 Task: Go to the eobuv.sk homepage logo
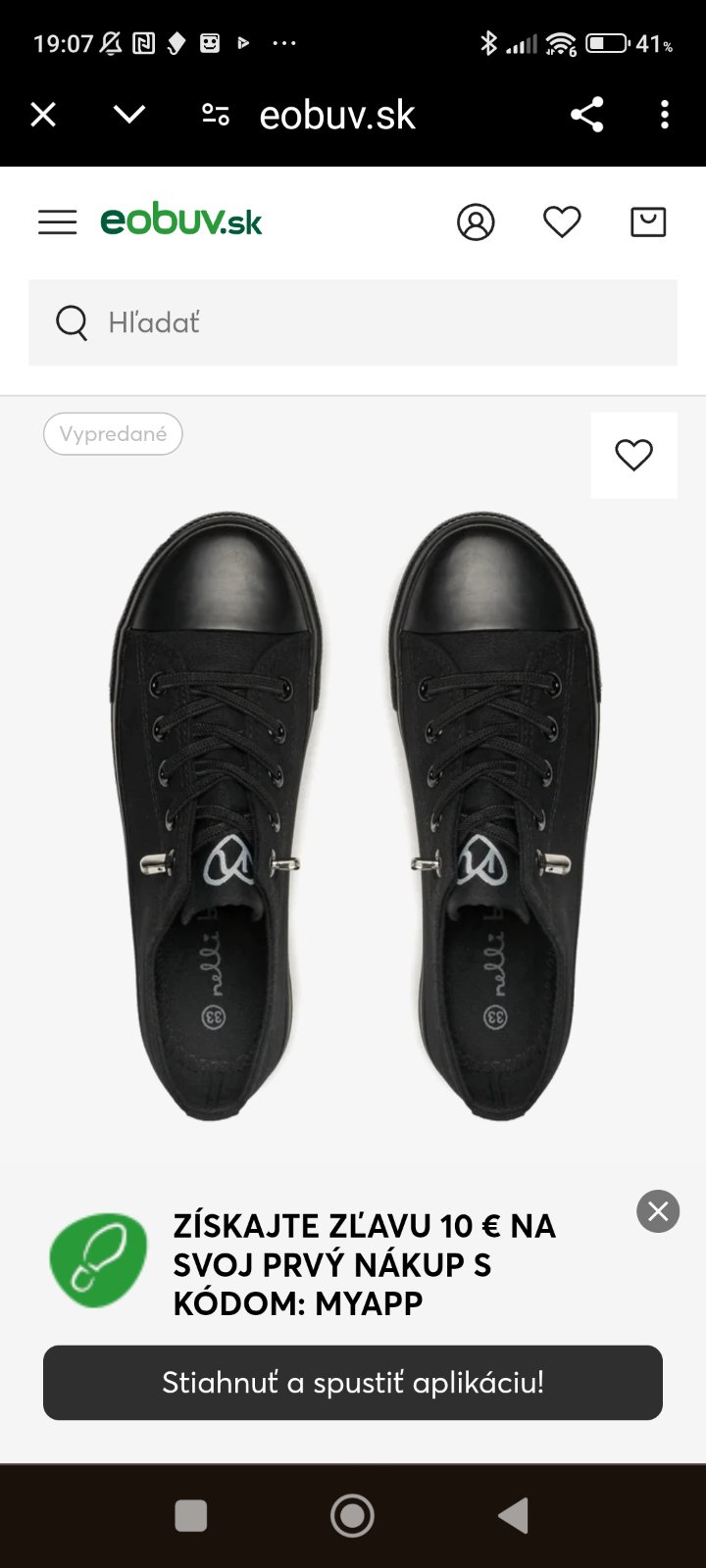181,221
